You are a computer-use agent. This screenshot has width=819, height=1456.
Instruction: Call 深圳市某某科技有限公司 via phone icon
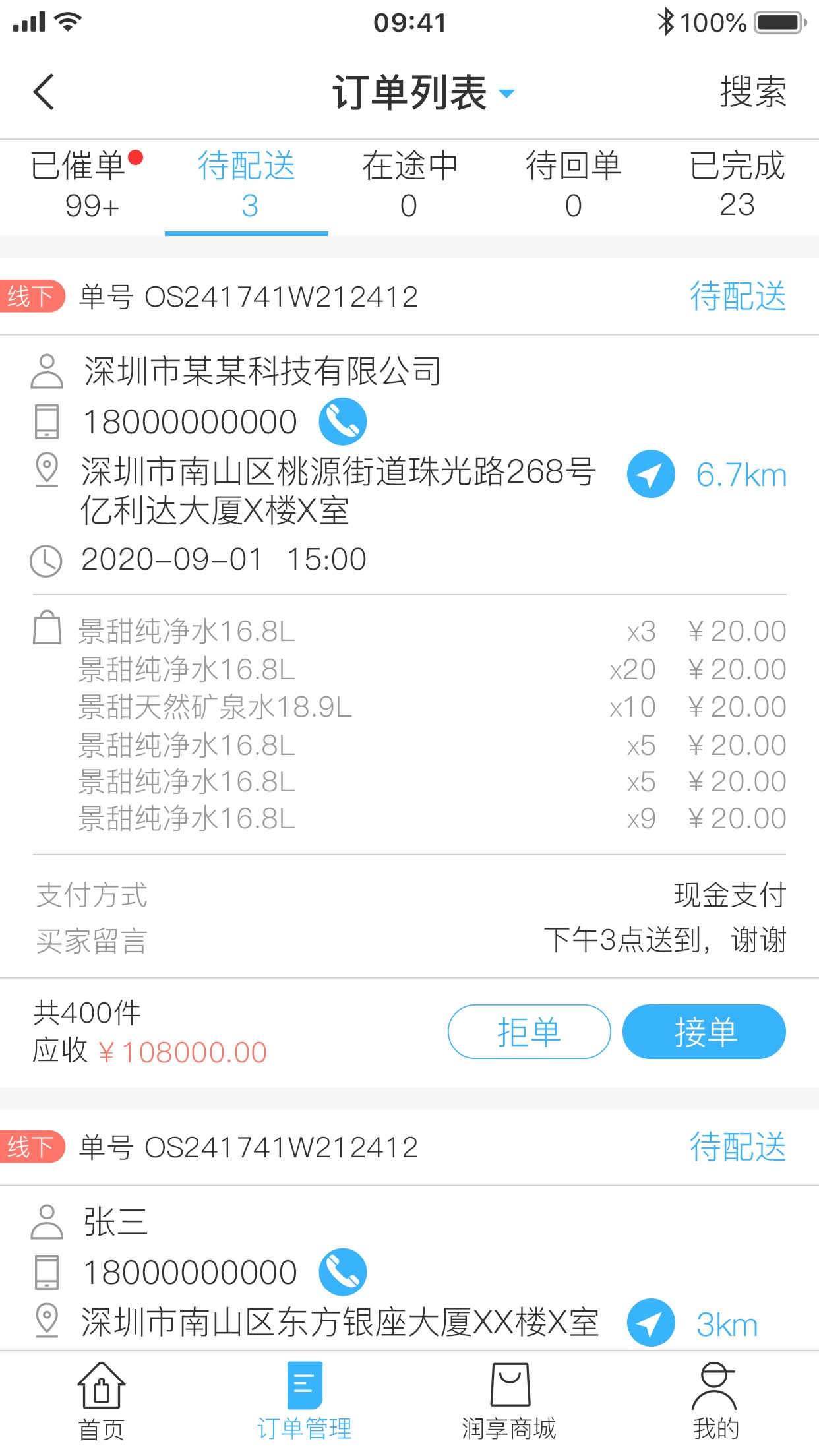[343, 421]
